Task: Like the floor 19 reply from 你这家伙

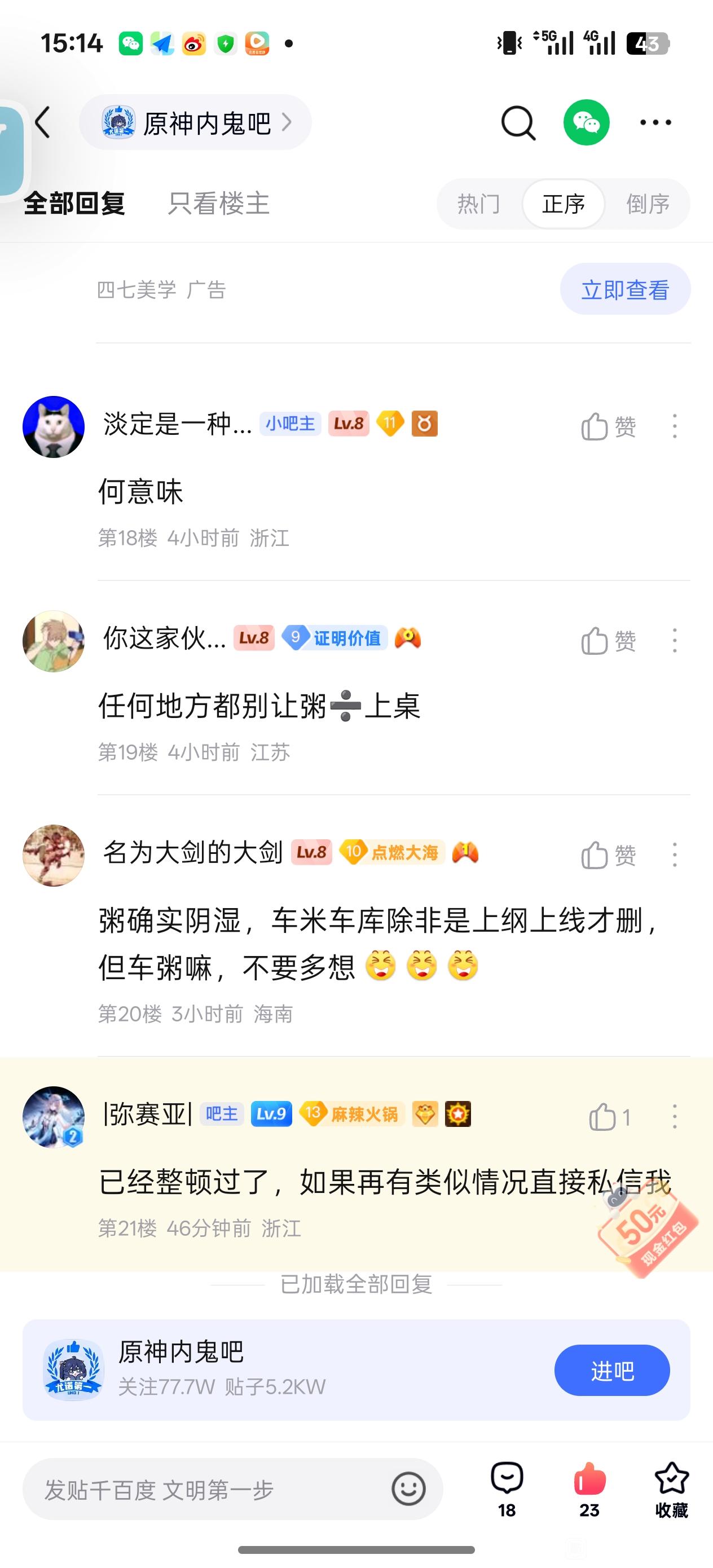Action: click(608, 640)
